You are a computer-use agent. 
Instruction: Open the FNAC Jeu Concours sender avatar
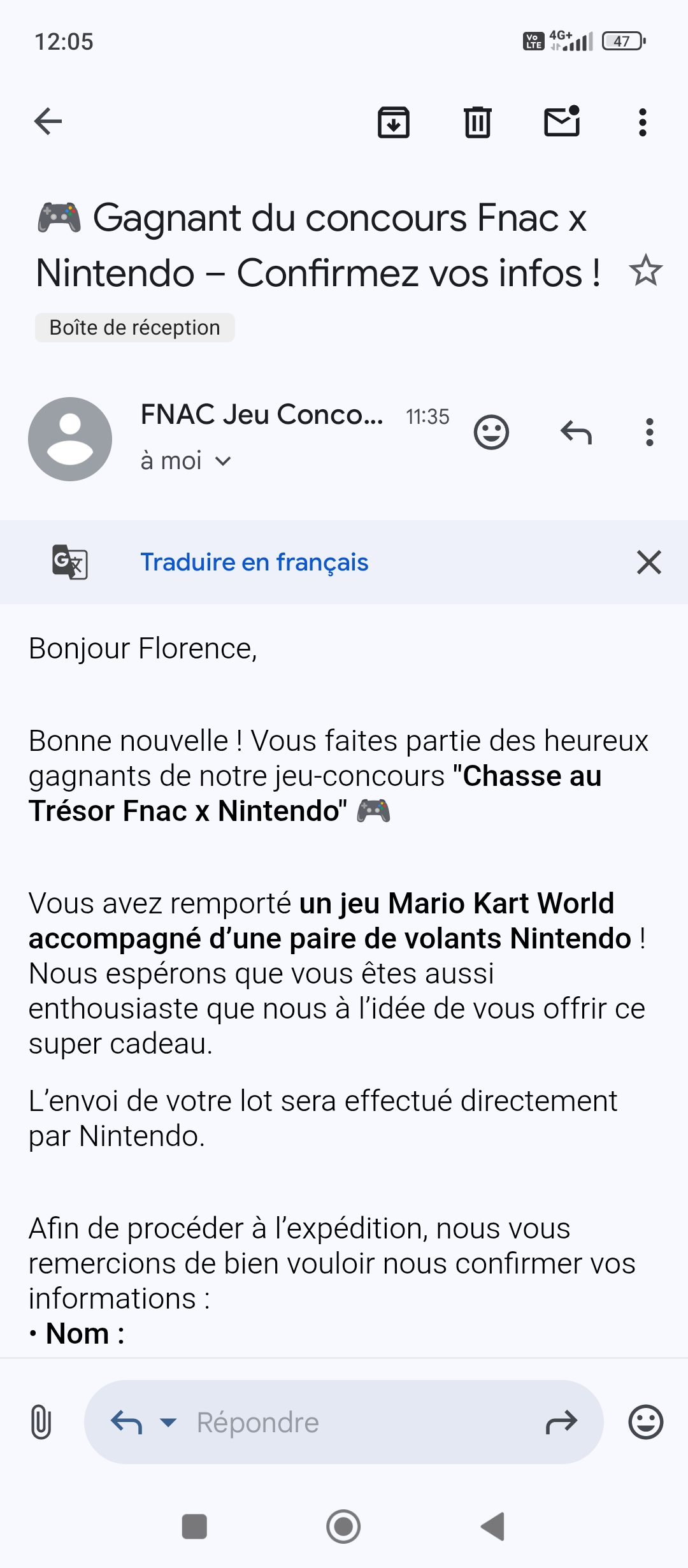(x=70, y=439)
